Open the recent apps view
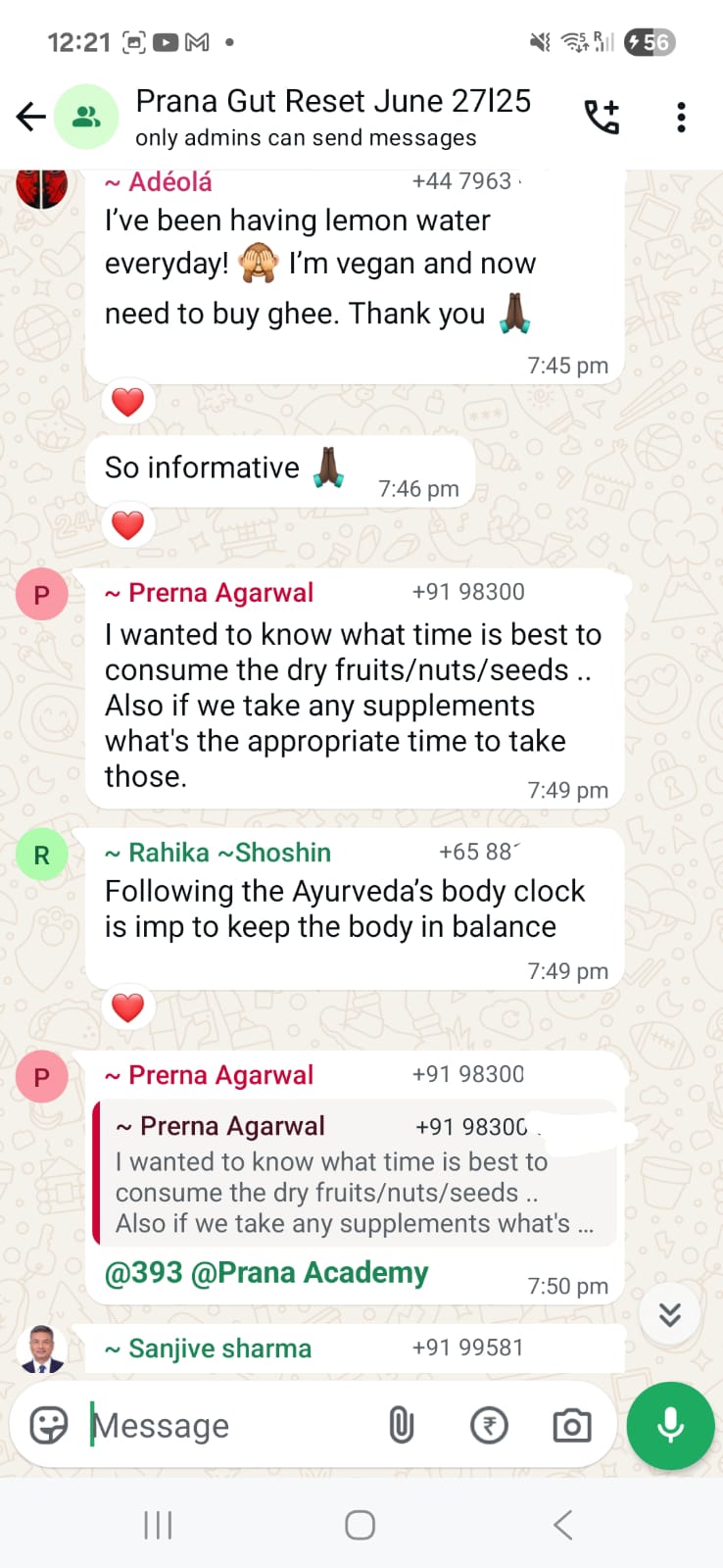 [x=158, y=1525]
